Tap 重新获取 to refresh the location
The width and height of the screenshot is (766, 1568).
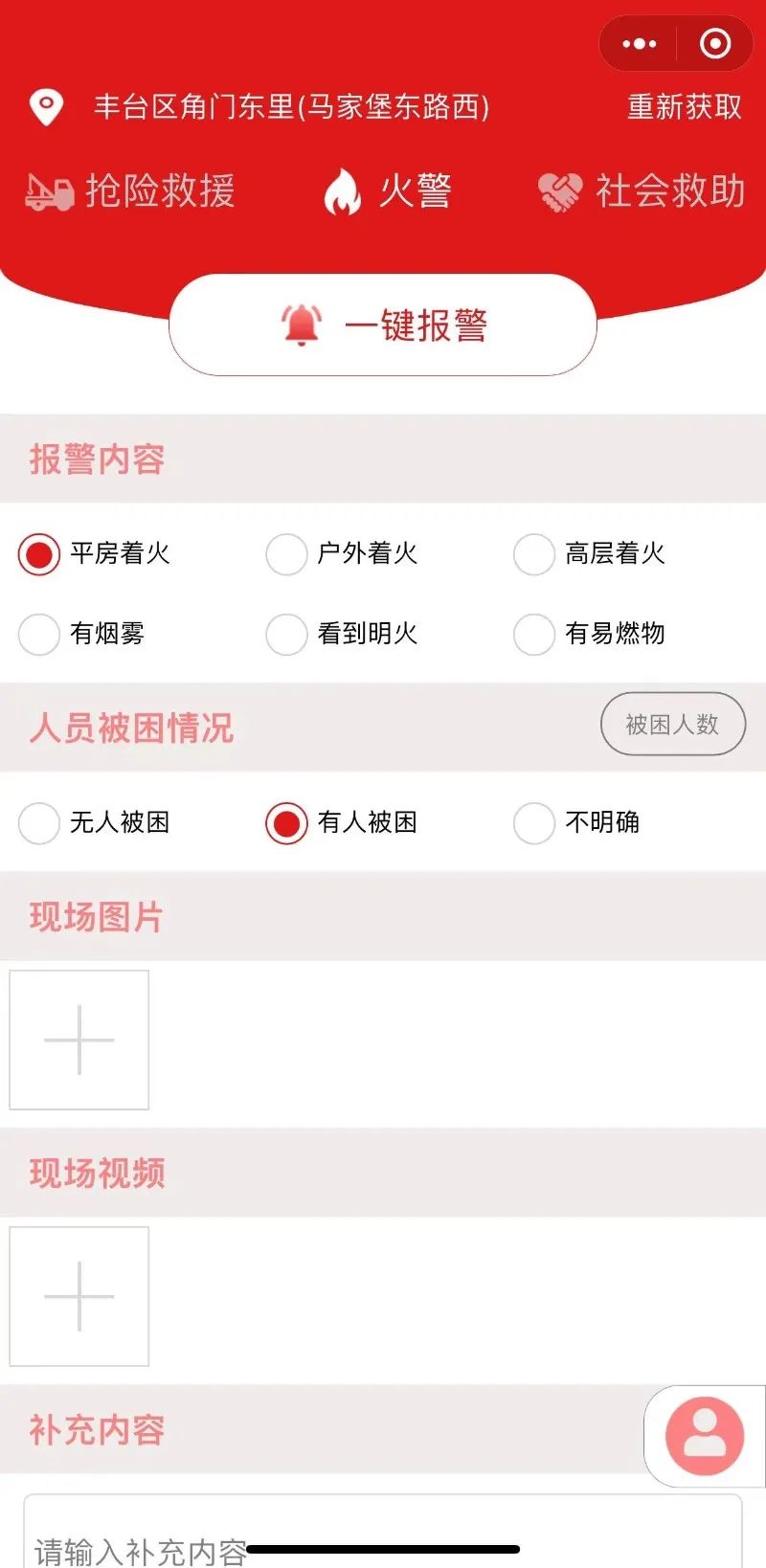684,106
